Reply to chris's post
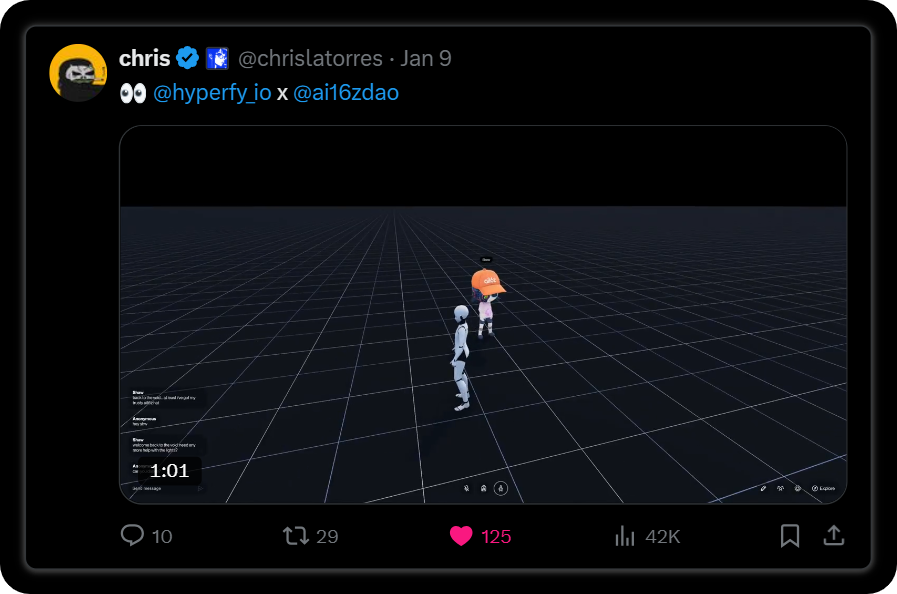The height and width of the screenshot is (594, 897). [x=133, y=536]
